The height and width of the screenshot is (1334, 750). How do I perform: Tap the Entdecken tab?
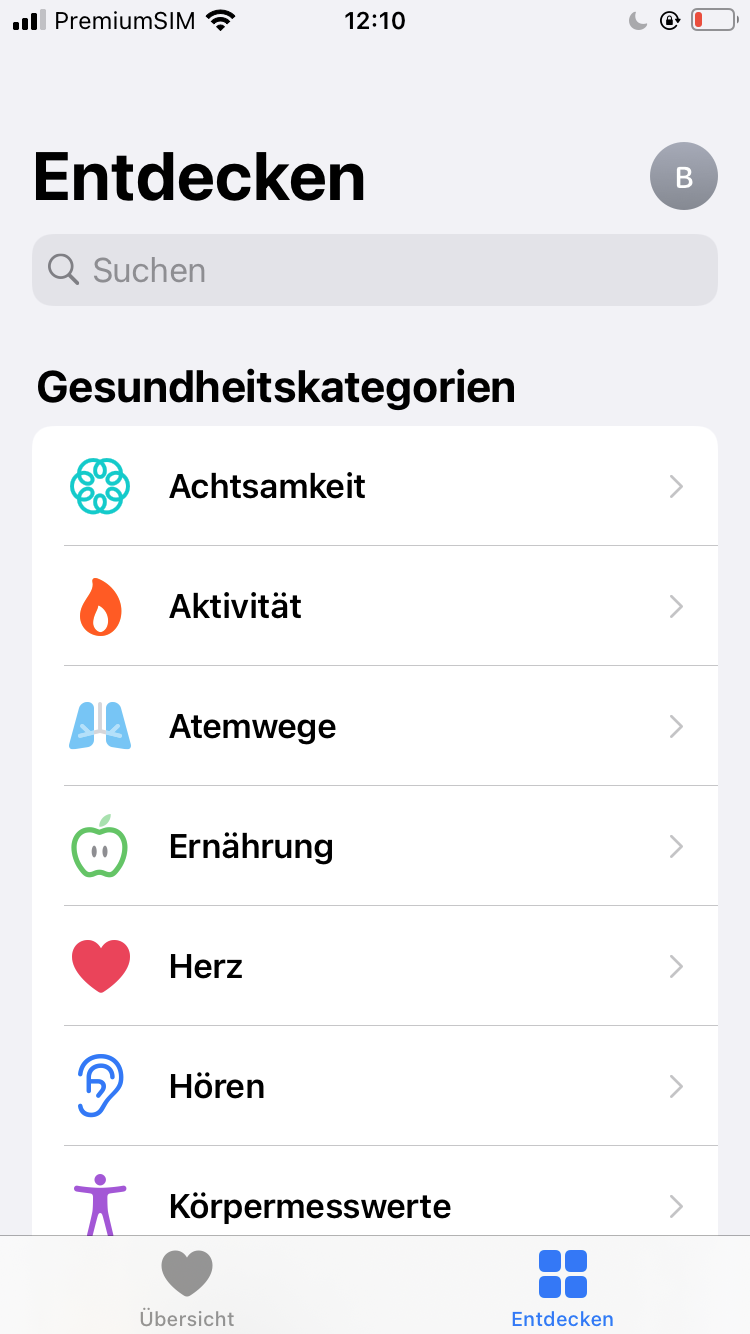pos(562,1288)
